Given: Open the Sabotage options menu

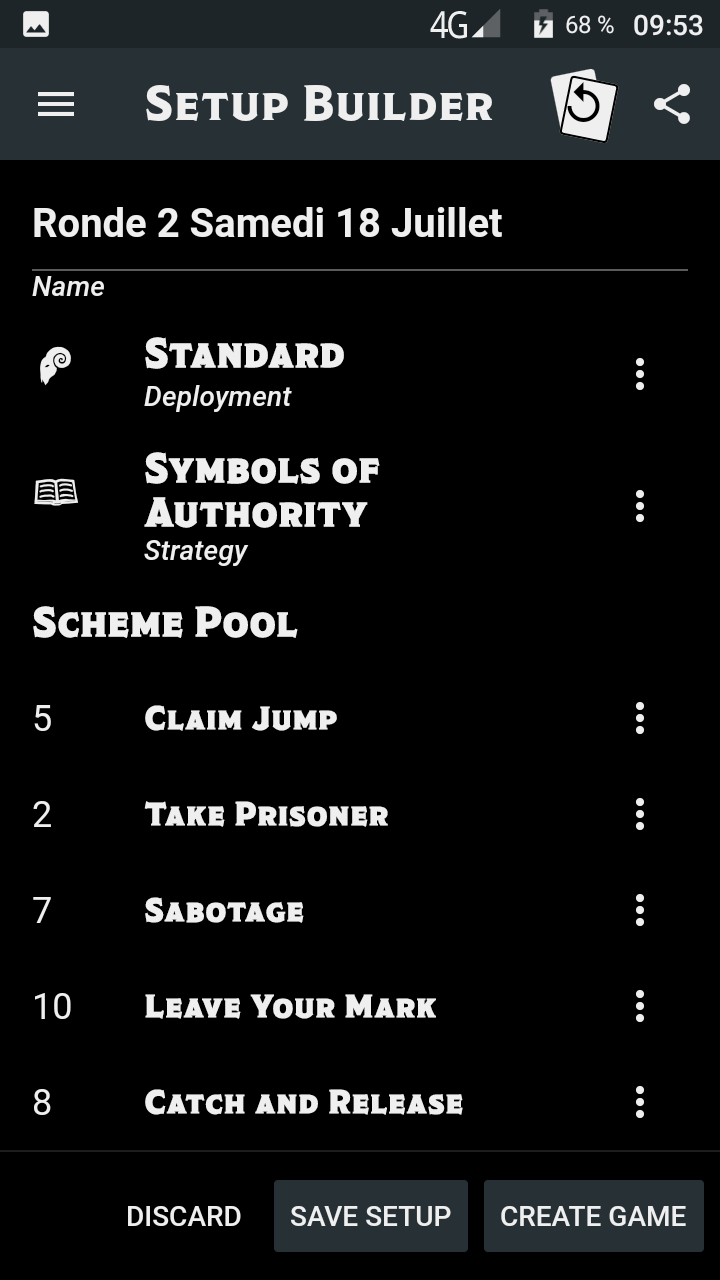Looking at the screenshot, I should click(x=639, y=911).
